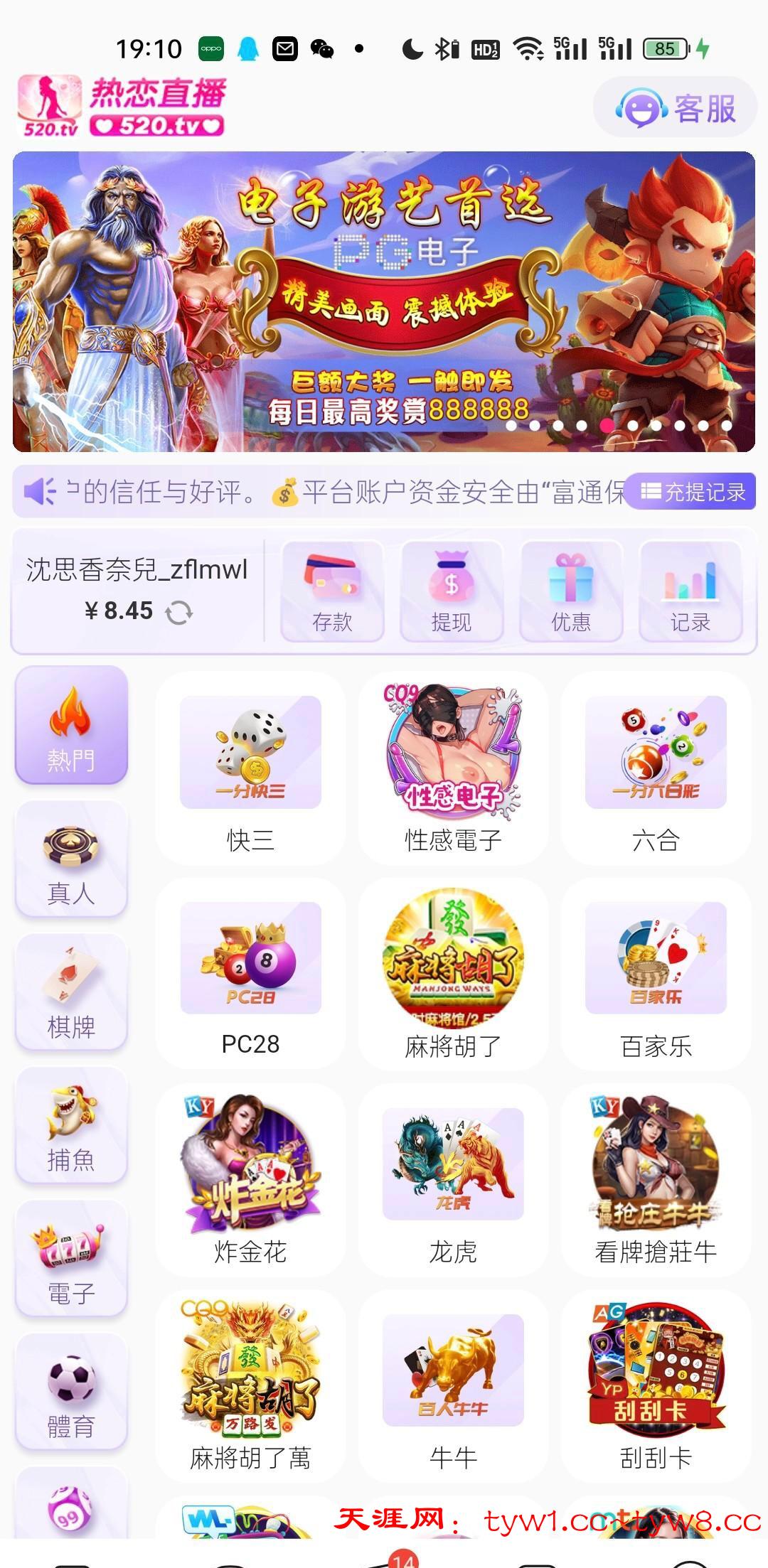Screen dimensions: 768x1568
Task: Launch the PC28 game
Action: click(x=250, y=974)
